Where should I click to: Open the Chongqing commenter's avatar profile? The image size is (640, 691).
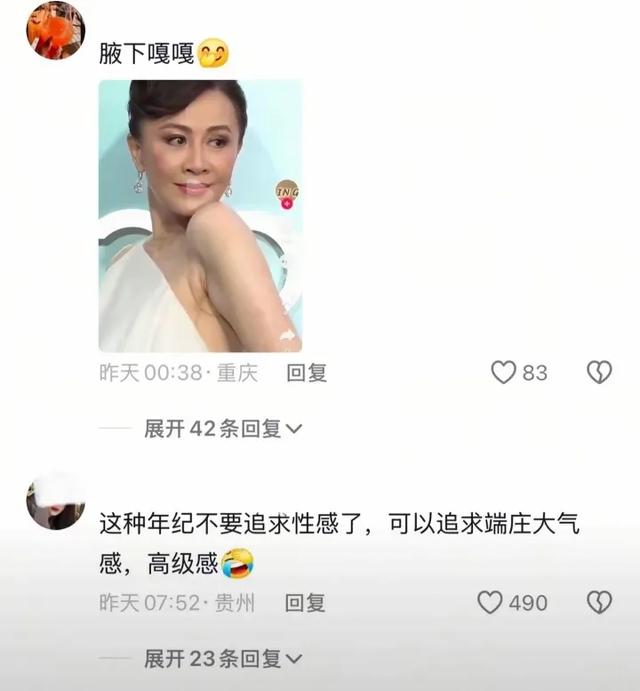tap(55, 30)
